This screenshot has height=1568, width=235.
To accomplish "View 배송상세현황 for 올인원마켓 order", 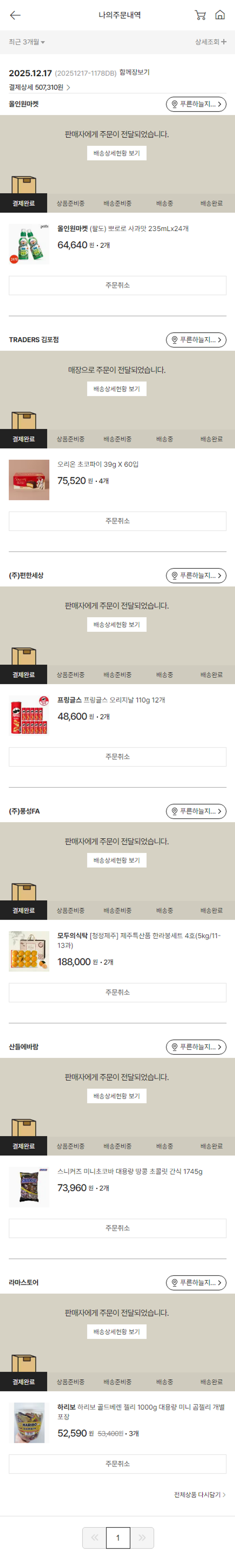I will click(117, 153).
